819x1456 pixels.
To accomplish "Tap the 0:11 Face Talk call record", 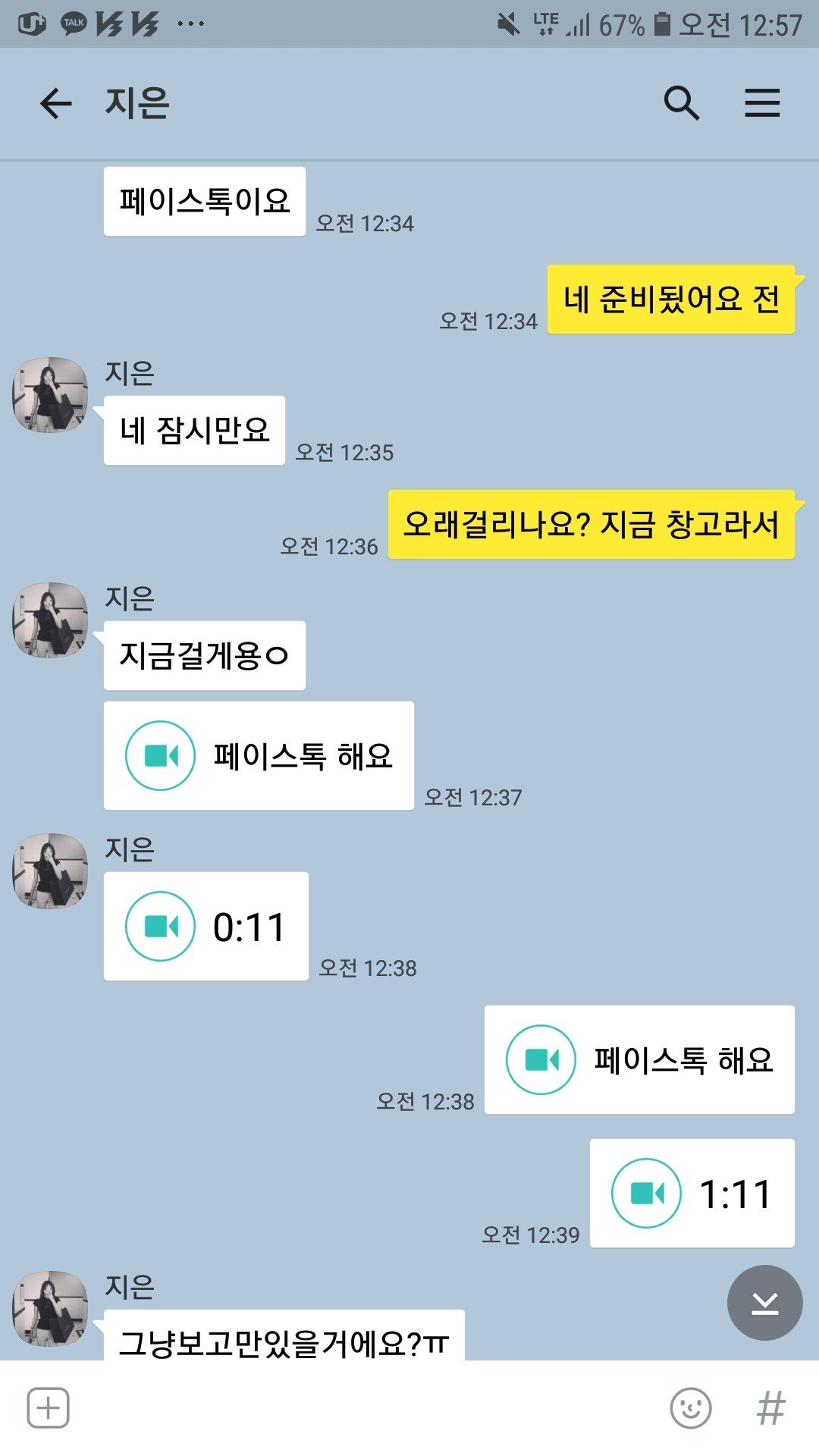I will click(206, 926).
